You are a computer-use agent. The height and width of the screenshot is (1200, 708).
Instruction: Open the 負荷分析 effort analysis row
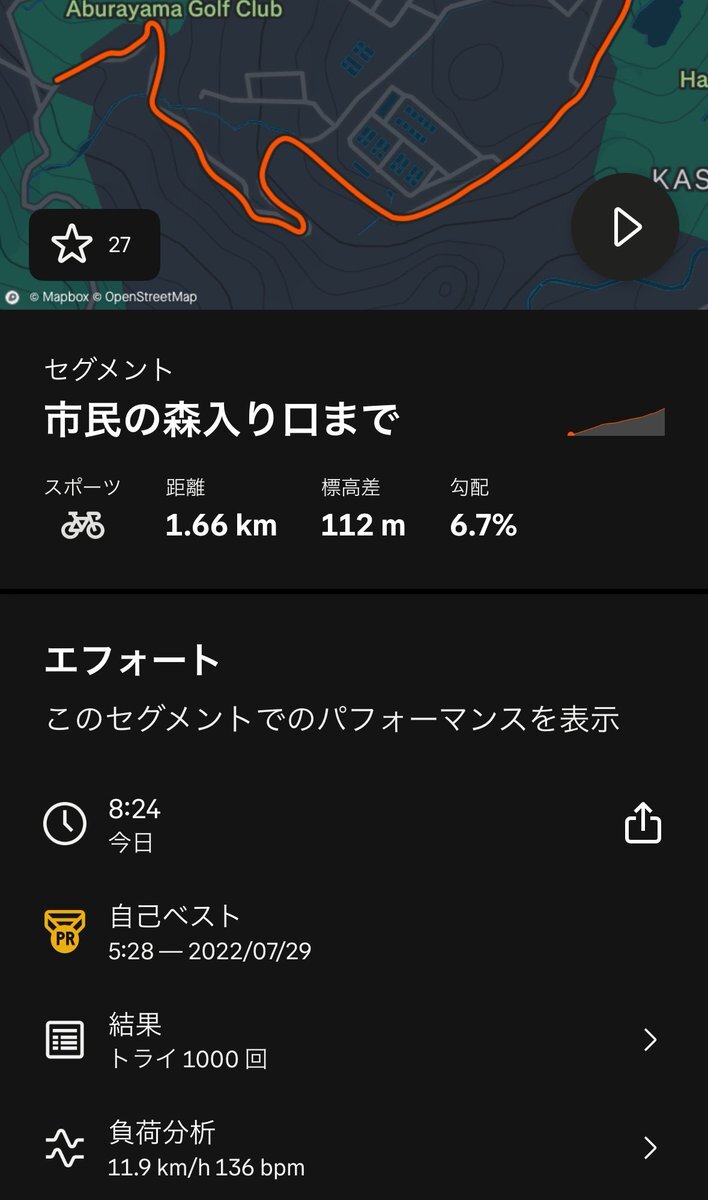[354, 1148]
